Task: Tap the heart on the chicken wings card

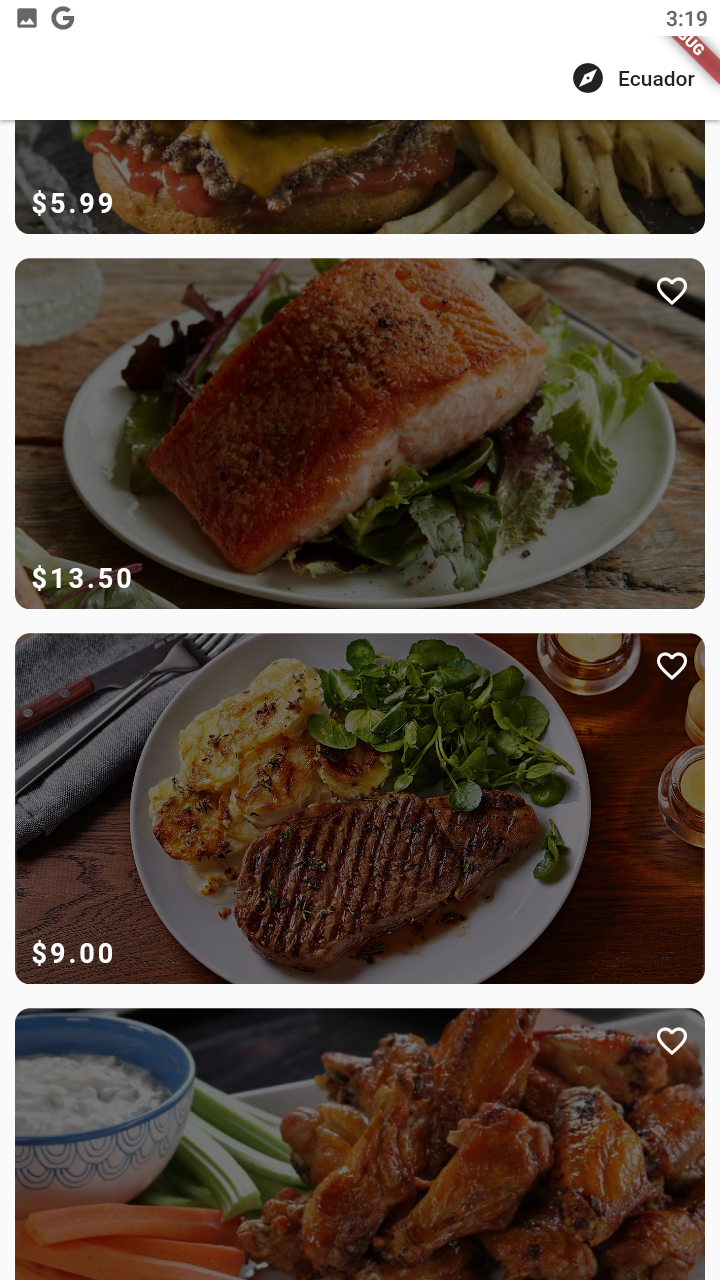Action: 671,1041
